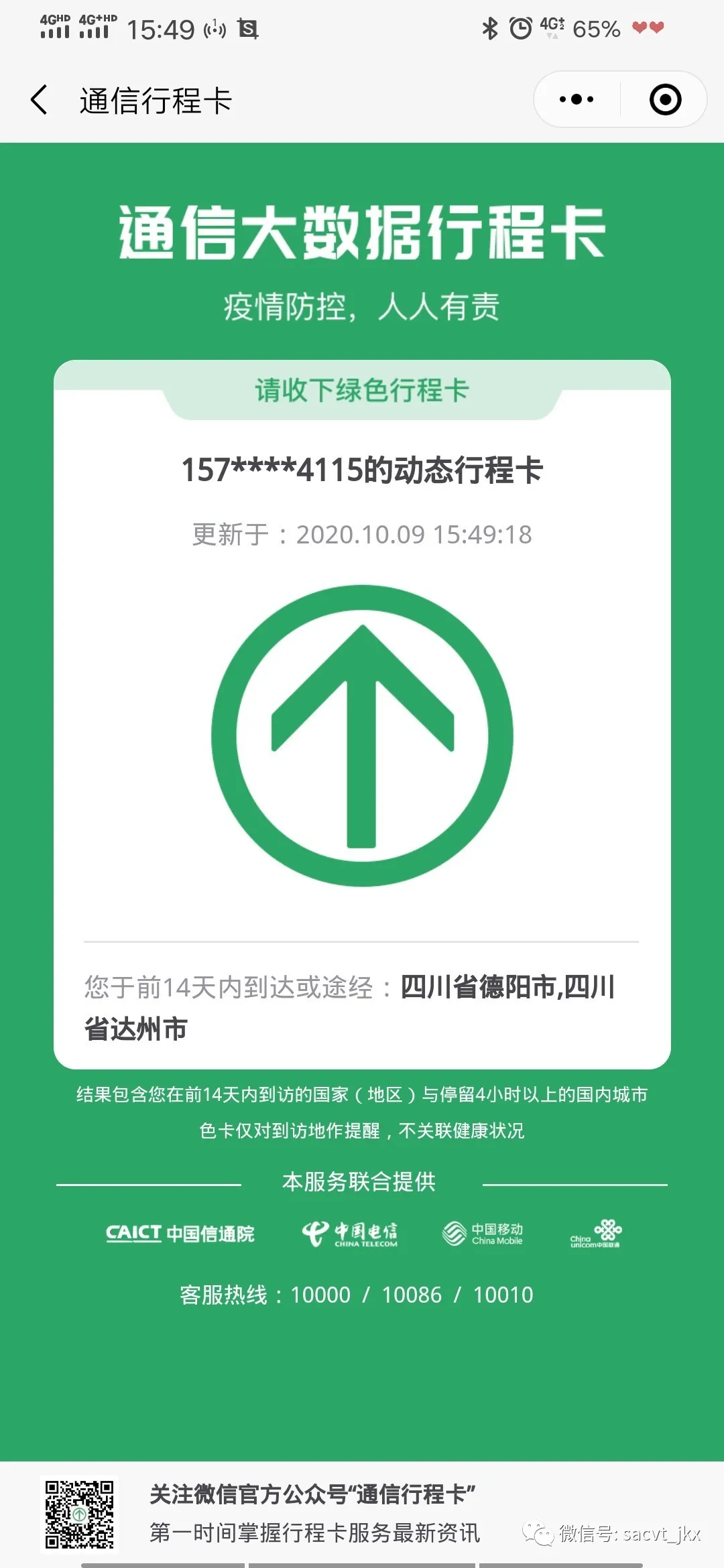Screen dimensions: 724x1568
Task: Open the mini program more options menu
Action: [x=577, y=100]
